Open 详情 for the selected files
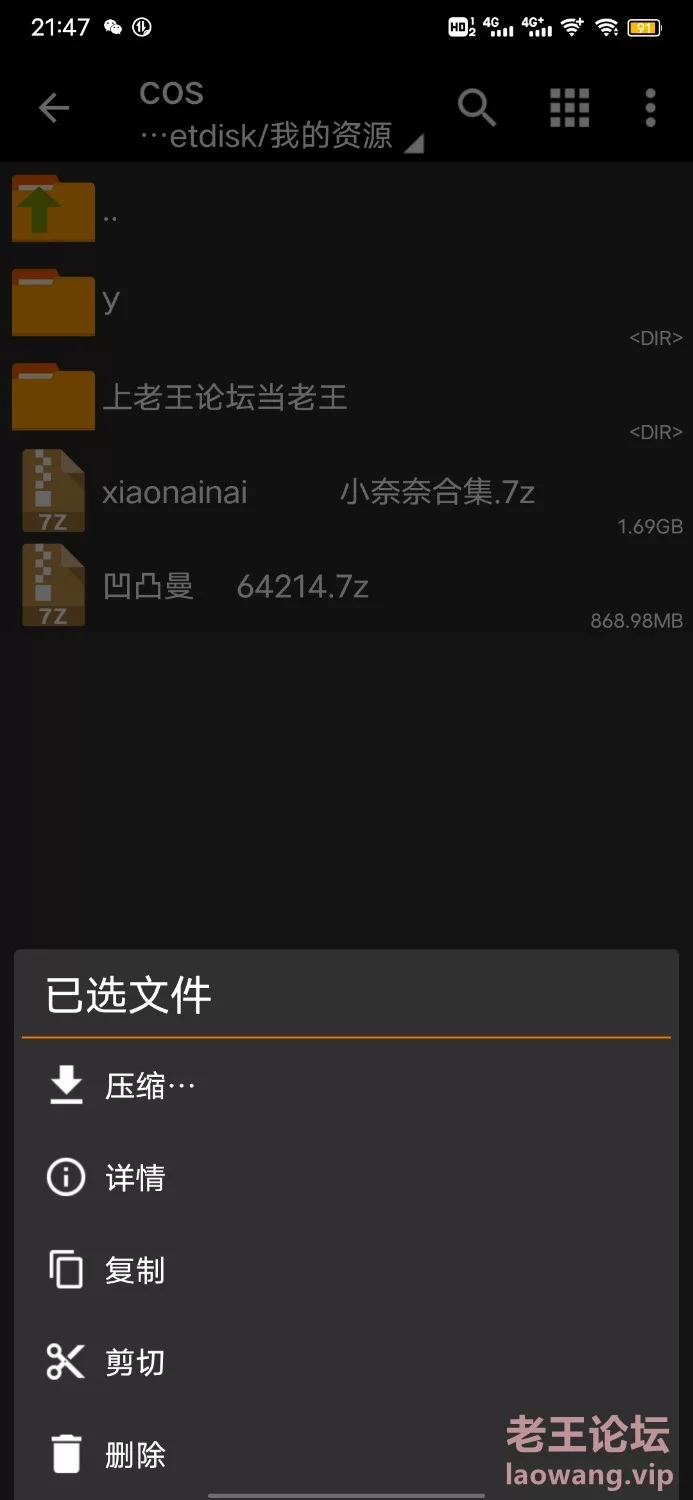693x1500 pixels. [134, 1178]
